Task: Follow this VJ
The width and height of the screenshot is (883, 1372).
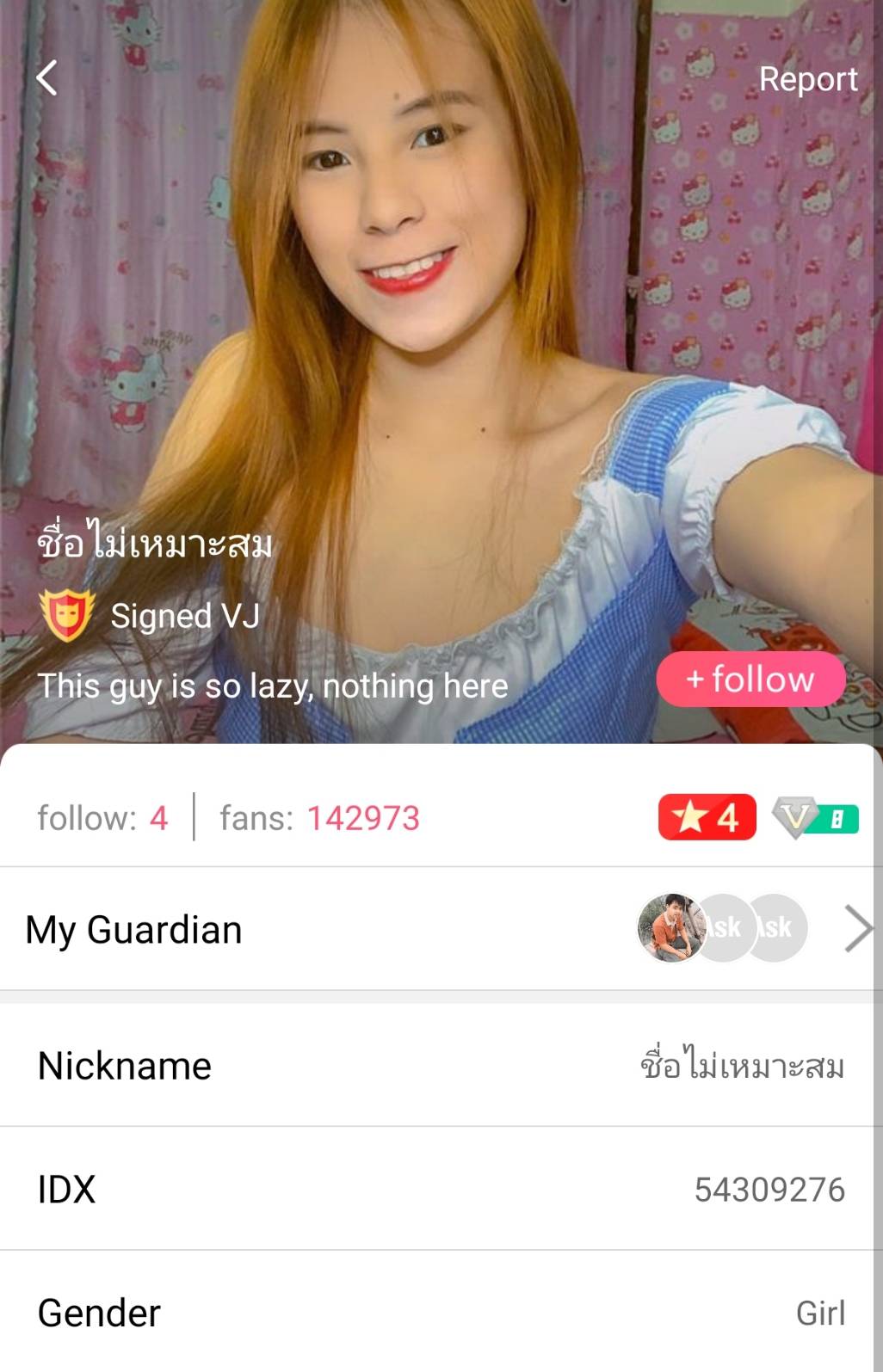Action: tap(750, 680)
